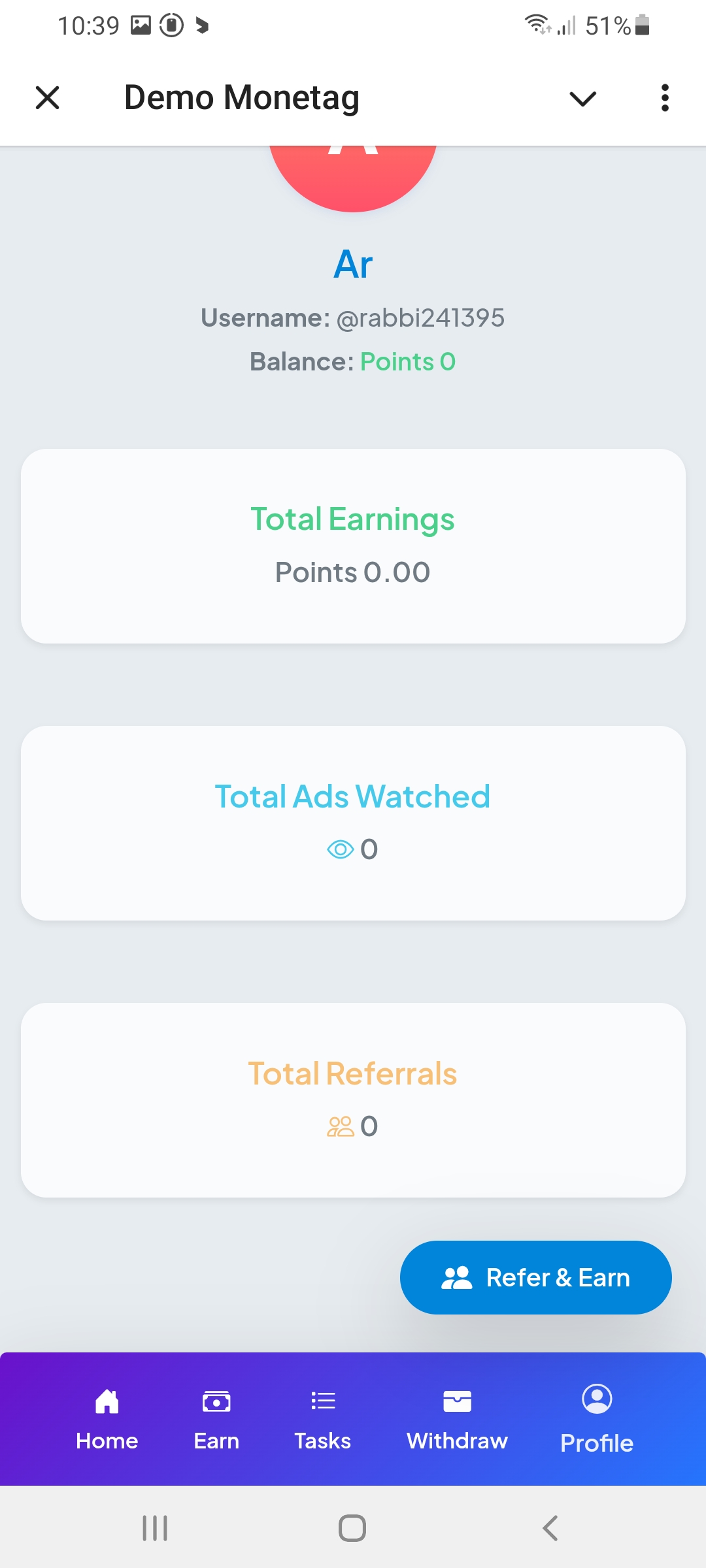Select the Profile tab
Image resolution: width=706 pixels, height=1568 pixels.
(597, 1419)
